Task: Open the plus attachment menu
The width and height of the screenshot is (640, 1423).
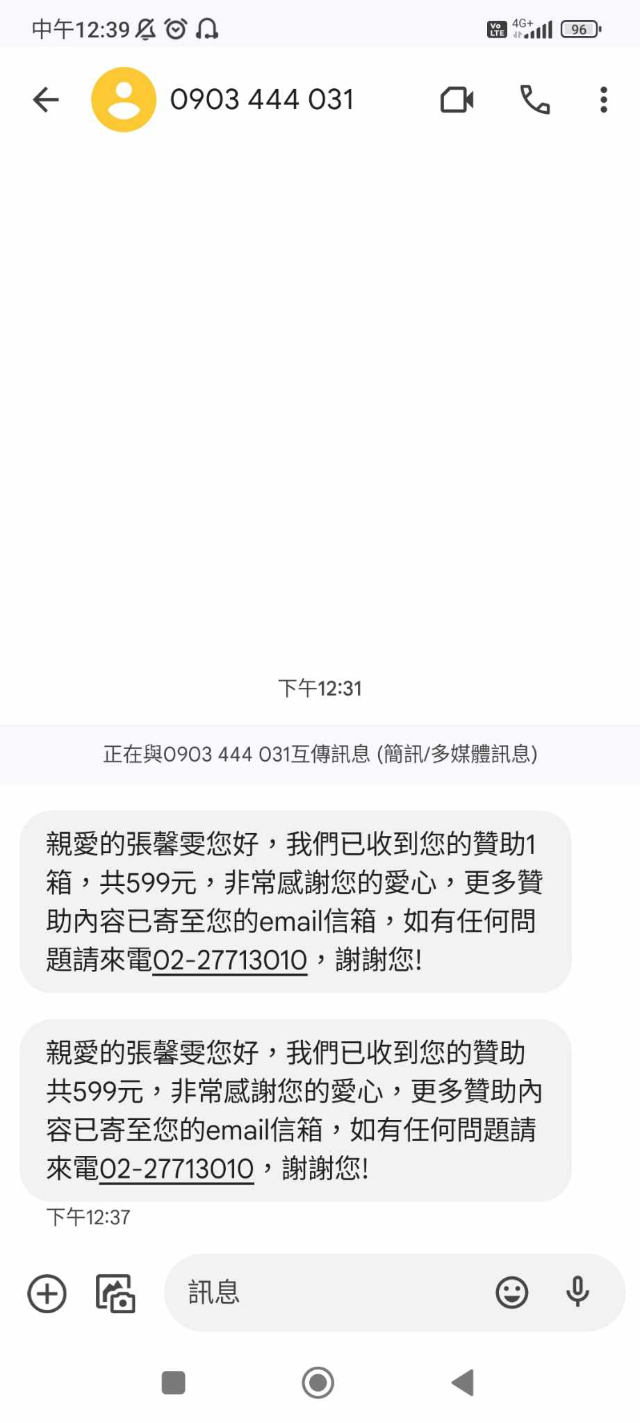Action: 46,1293
